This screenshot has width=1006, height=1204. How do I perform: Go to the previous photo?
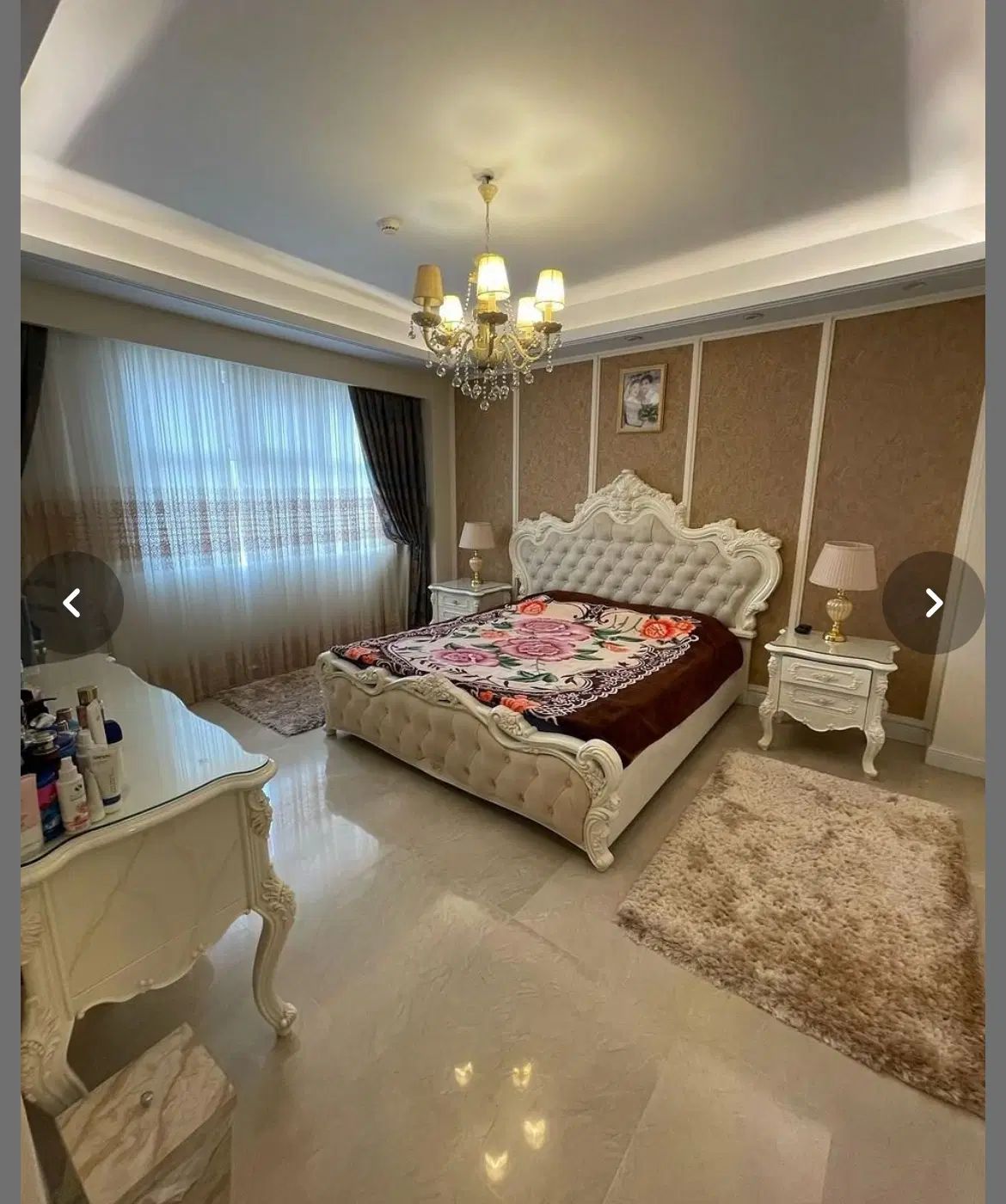[x=72, y=603]
